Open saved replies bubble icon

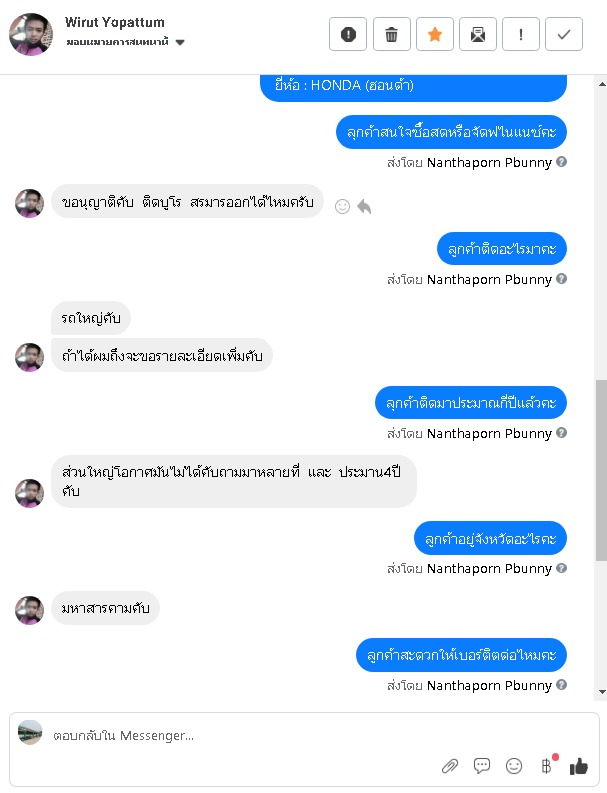coord(482,766)
